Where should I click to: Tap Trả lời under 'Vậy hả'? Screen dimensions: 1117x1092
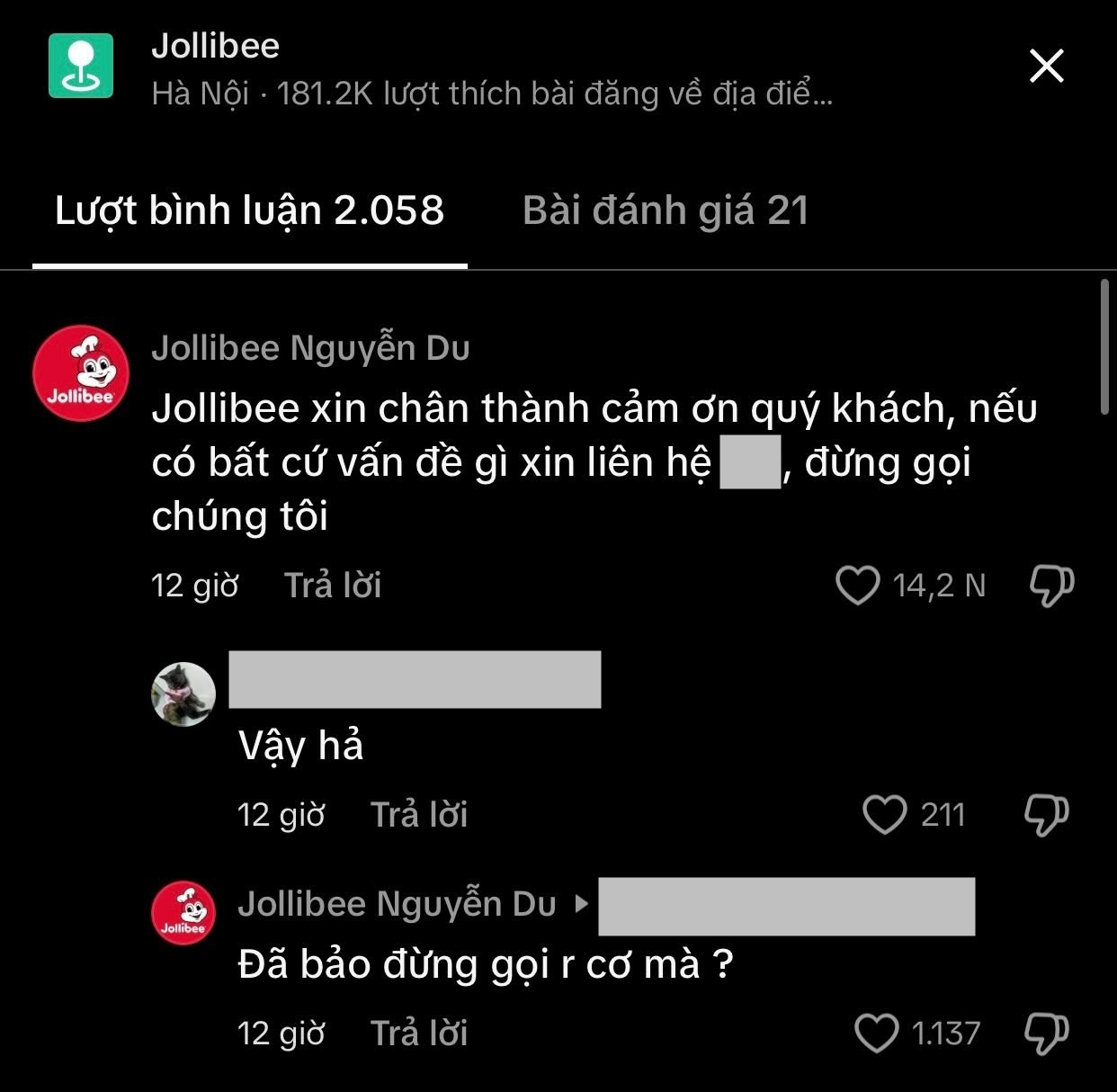pos(419,815)
